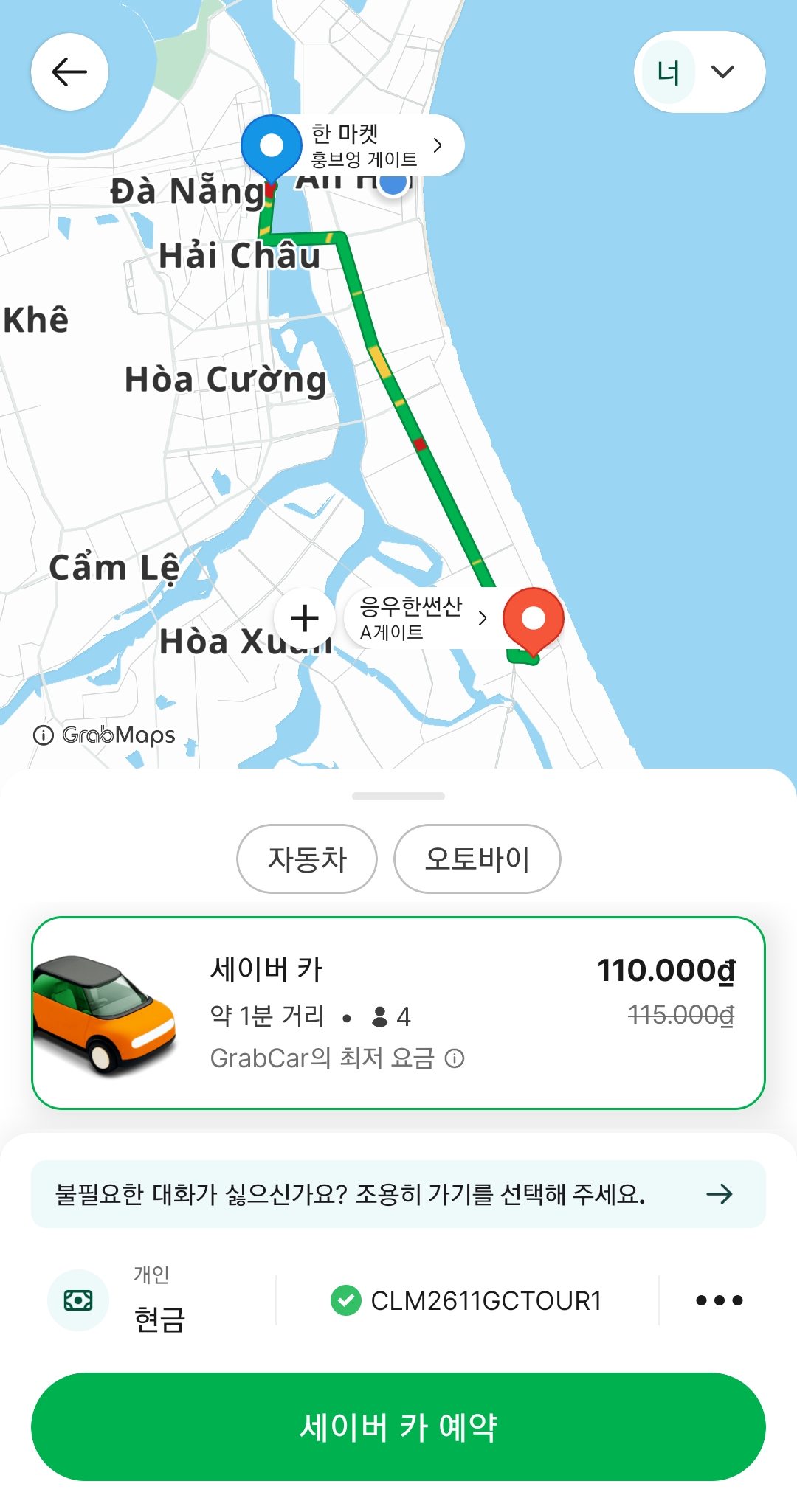Go back using the arrow button
Screen dimensions: 797x1512
coord(69,72)
